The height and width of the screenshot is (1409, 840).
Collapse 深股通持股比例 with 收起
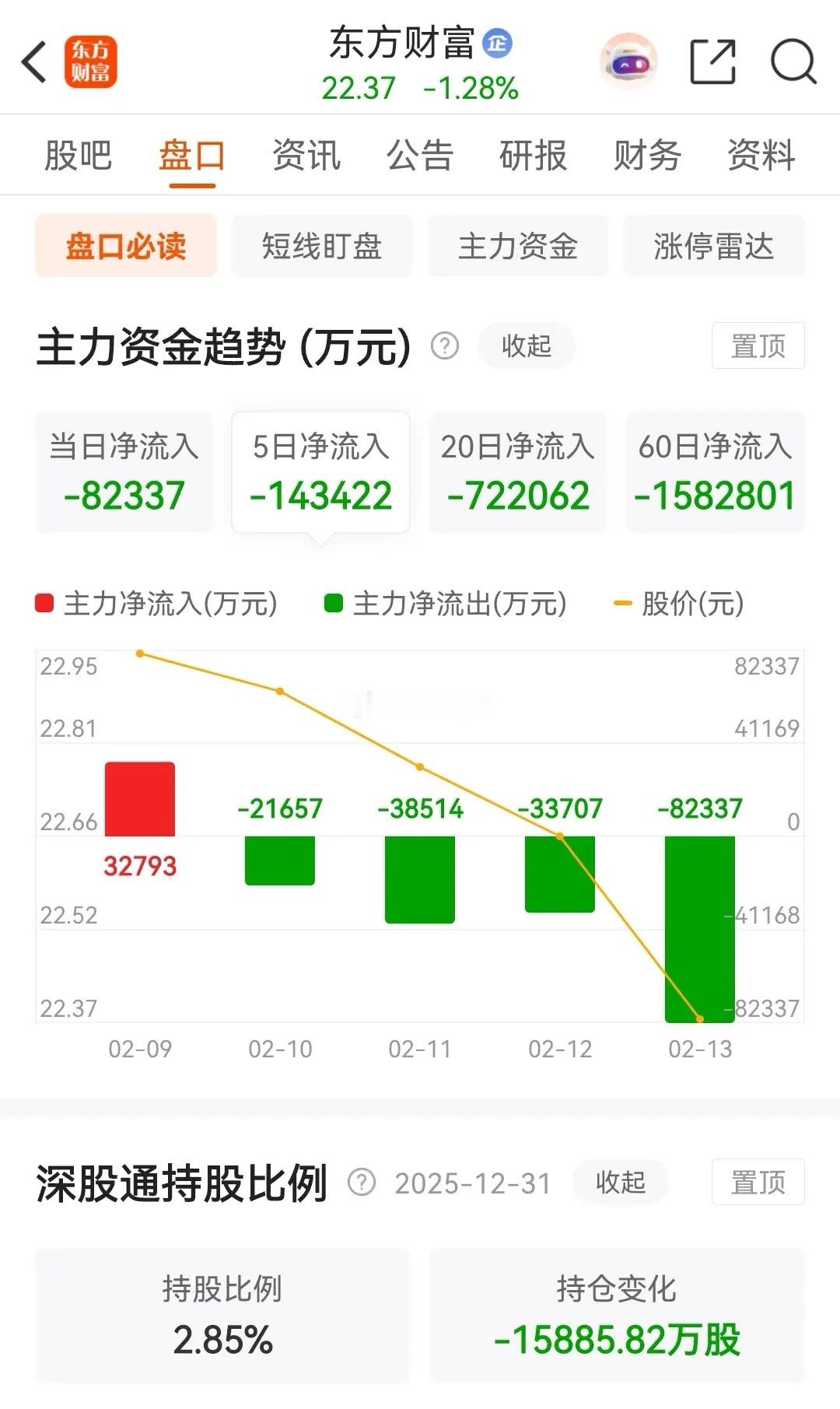click(x=620, y=1180)
